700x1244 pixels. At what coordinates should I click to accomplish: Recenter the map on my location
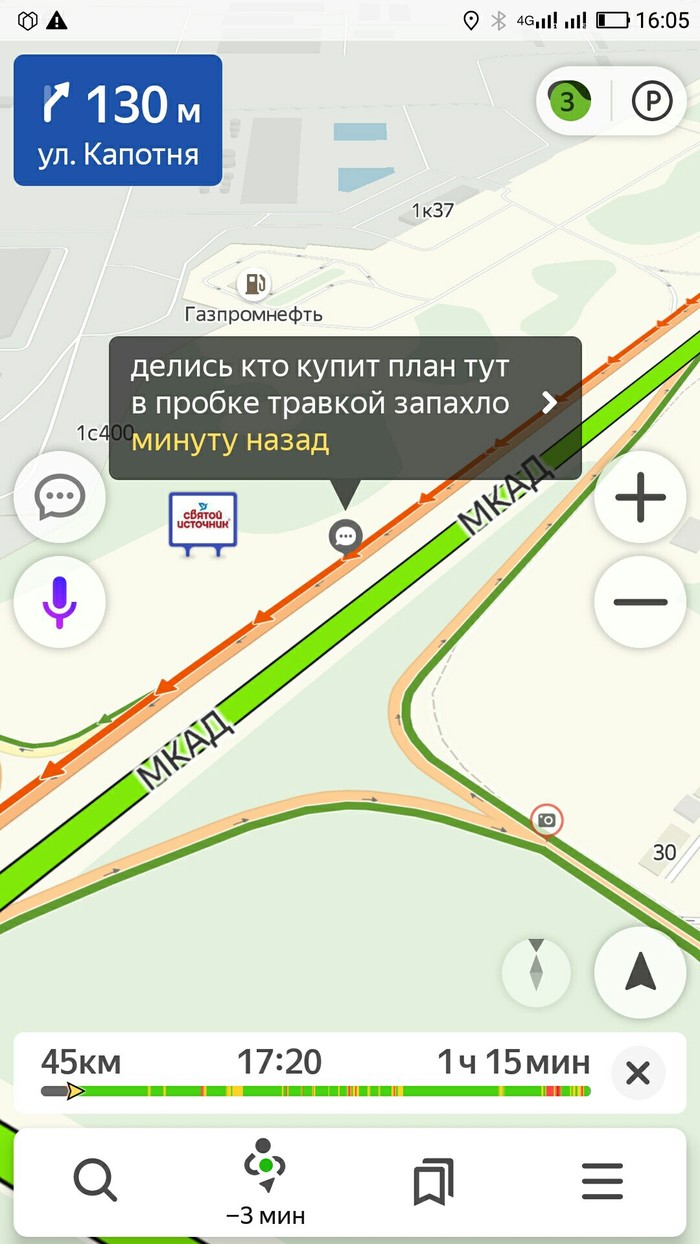tap(640, 971)
